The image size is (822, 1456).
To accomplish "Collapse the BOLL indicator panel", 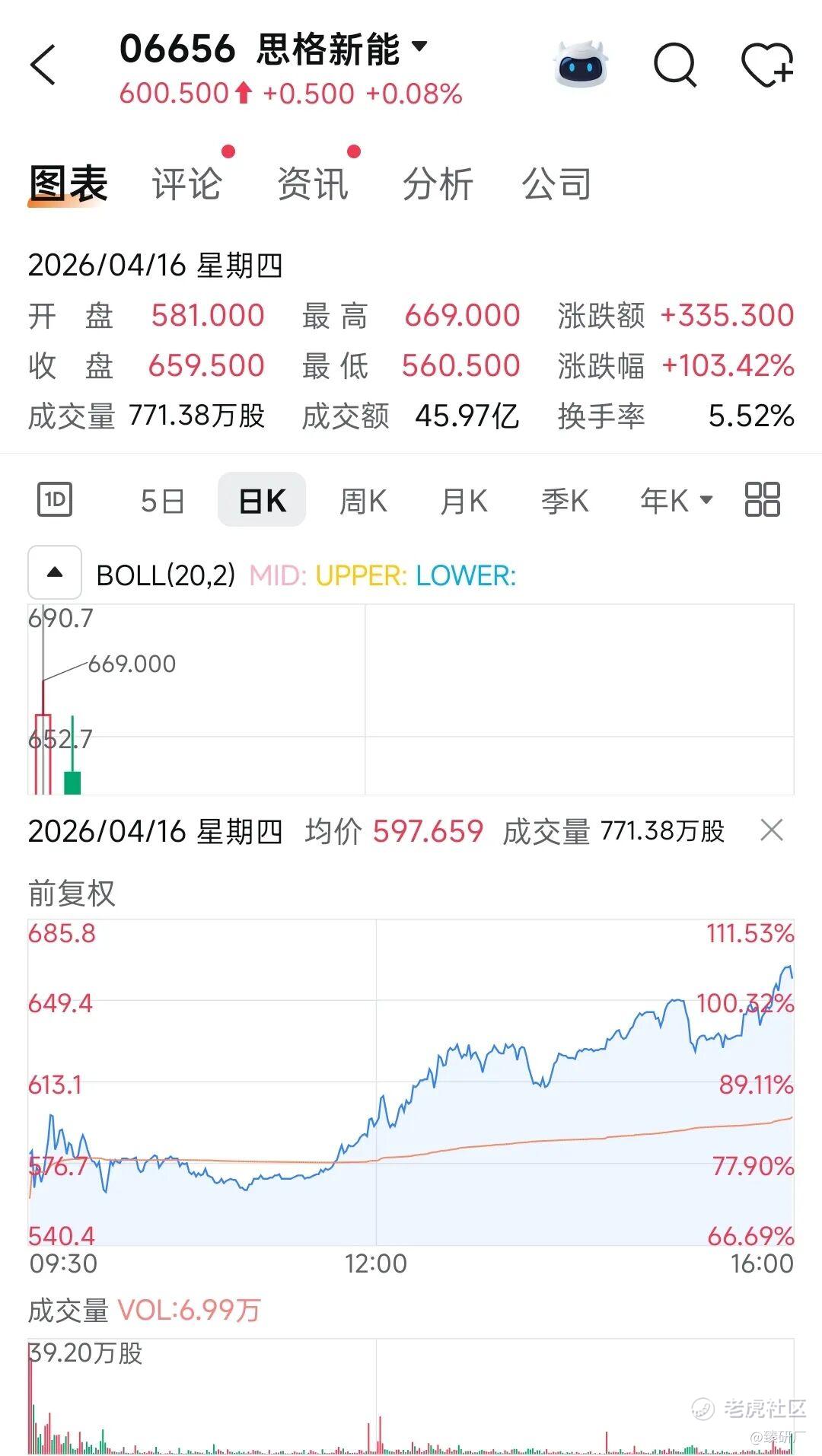I will (x=55, y=572).
